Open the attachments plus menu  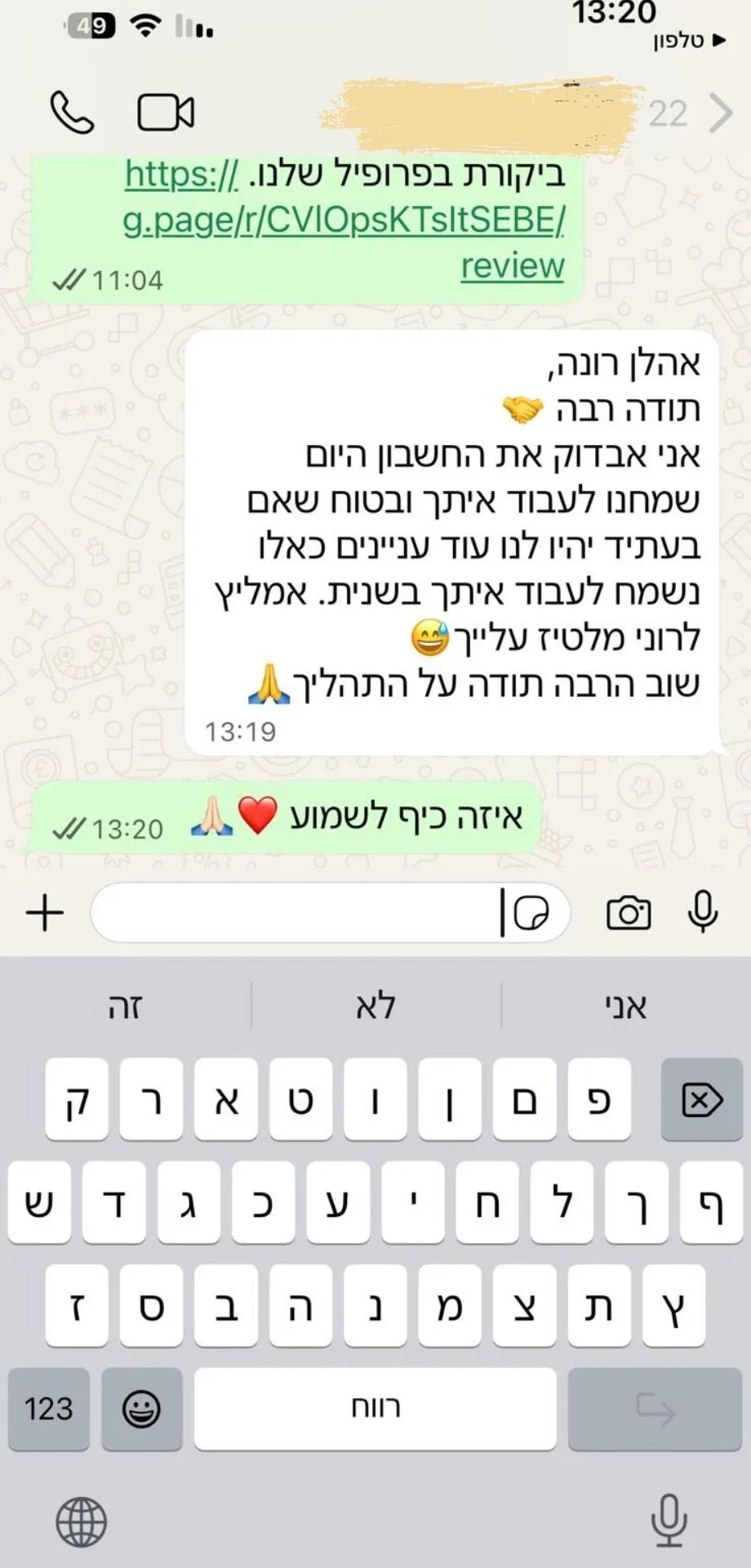(x=45, y=912)
